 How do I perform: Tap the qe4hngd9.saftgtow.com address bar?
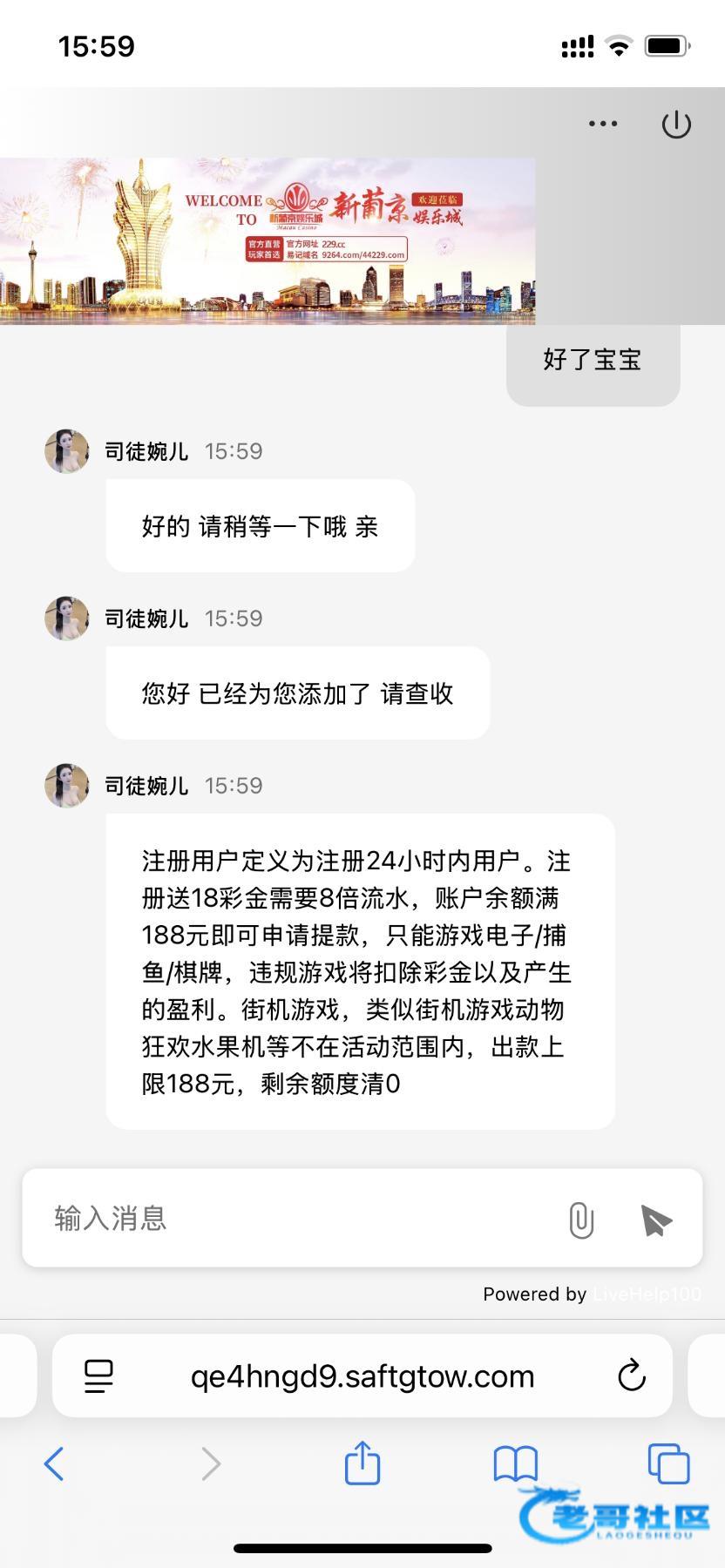[x=362, y=1376]
